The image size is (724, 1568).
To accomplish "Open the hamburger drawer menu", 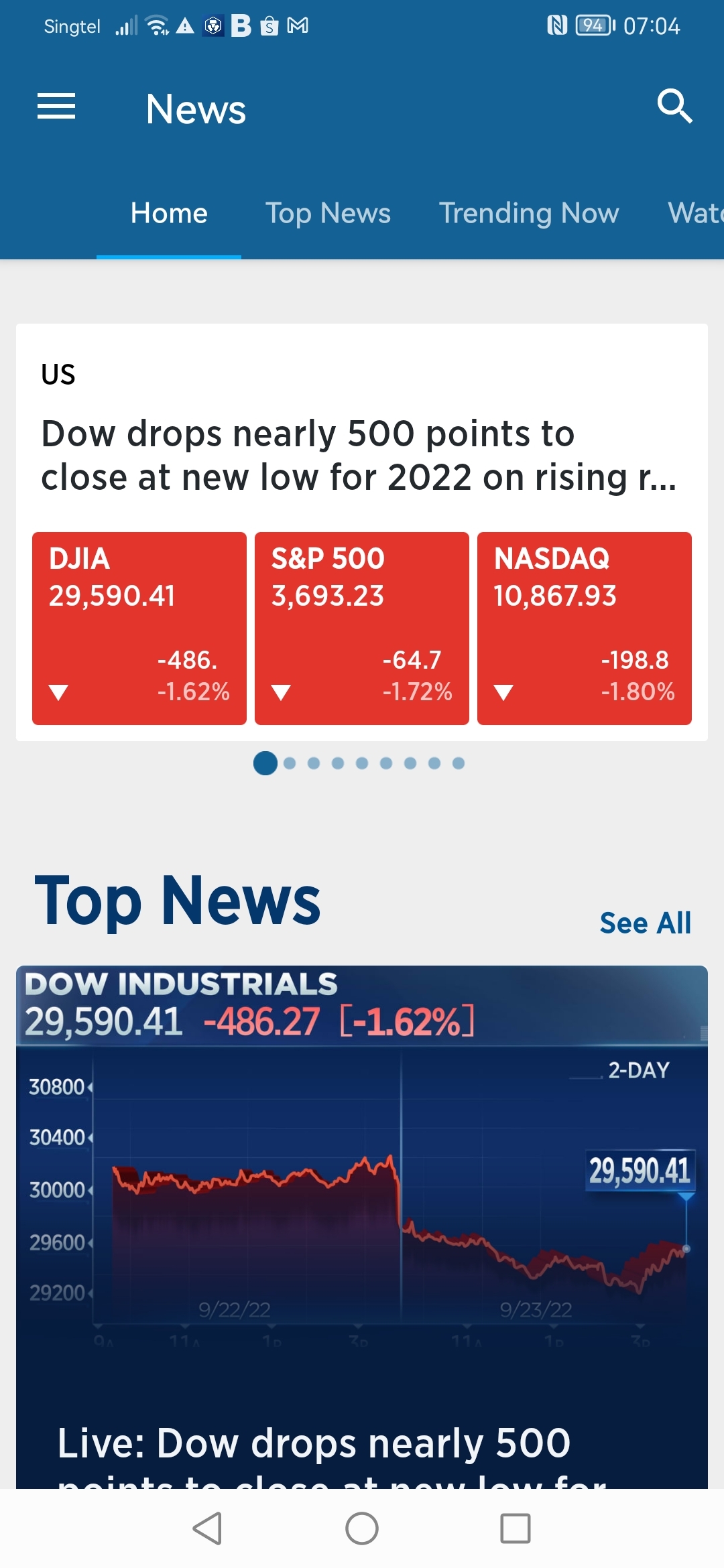I will coord(56,107).
